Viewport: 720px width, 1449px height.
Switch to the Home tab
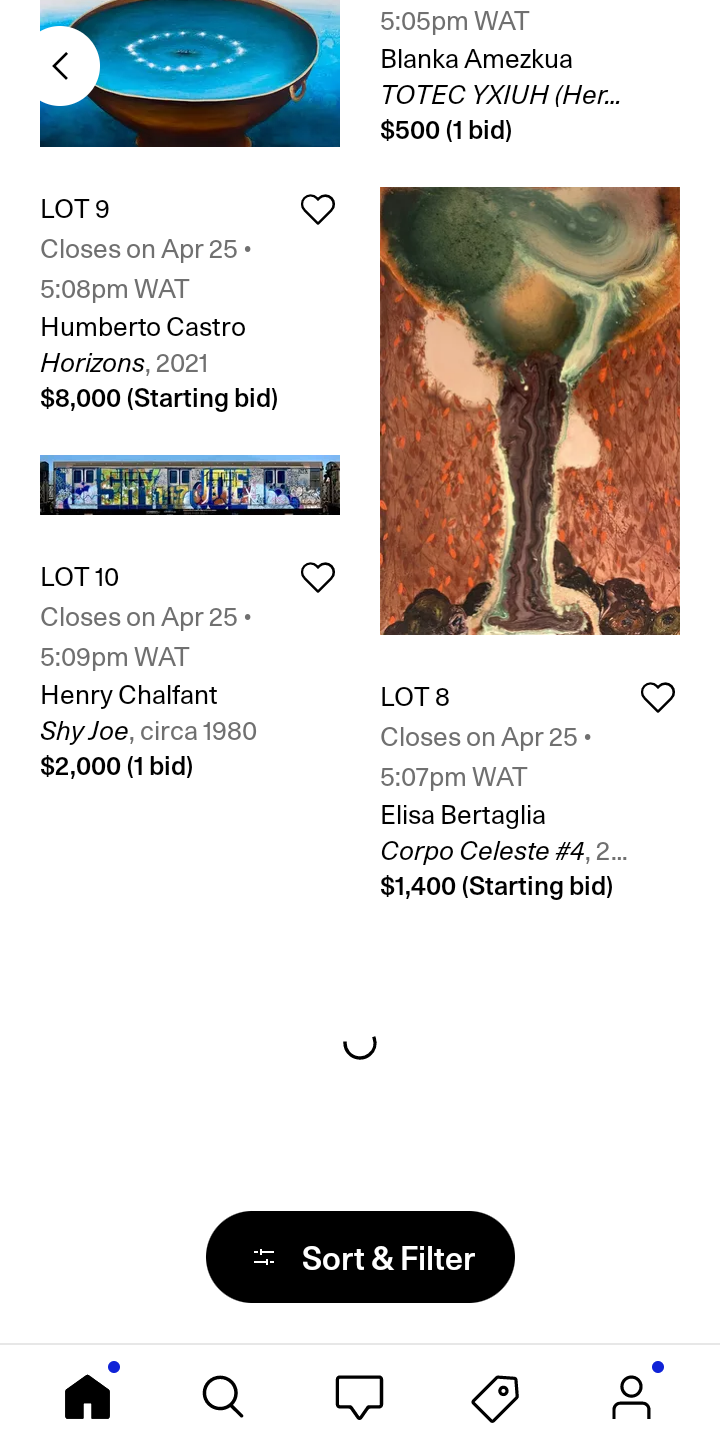coord(88,1396)
